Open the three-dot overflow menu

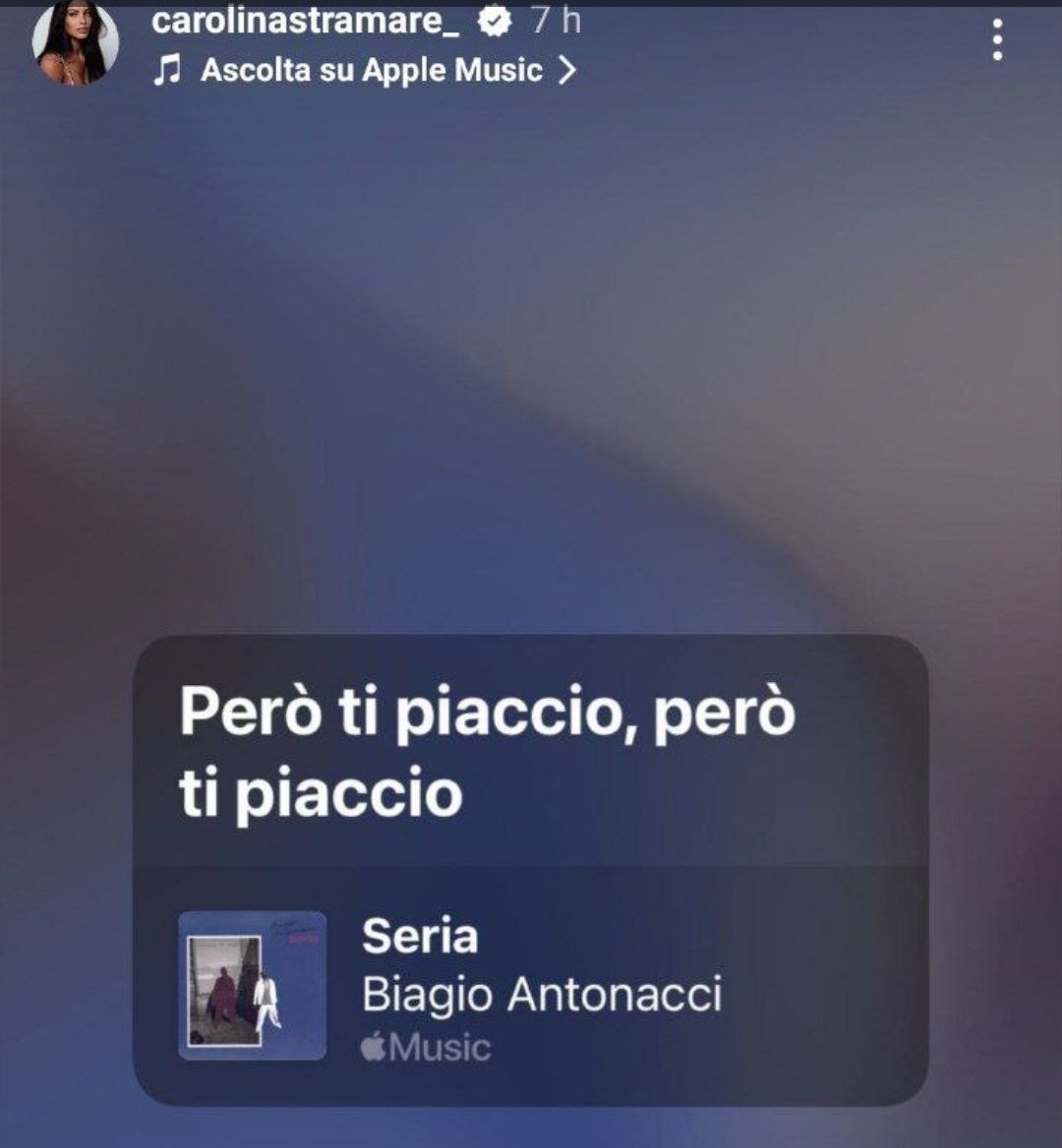pyautogui.click(x=997, y=41)
